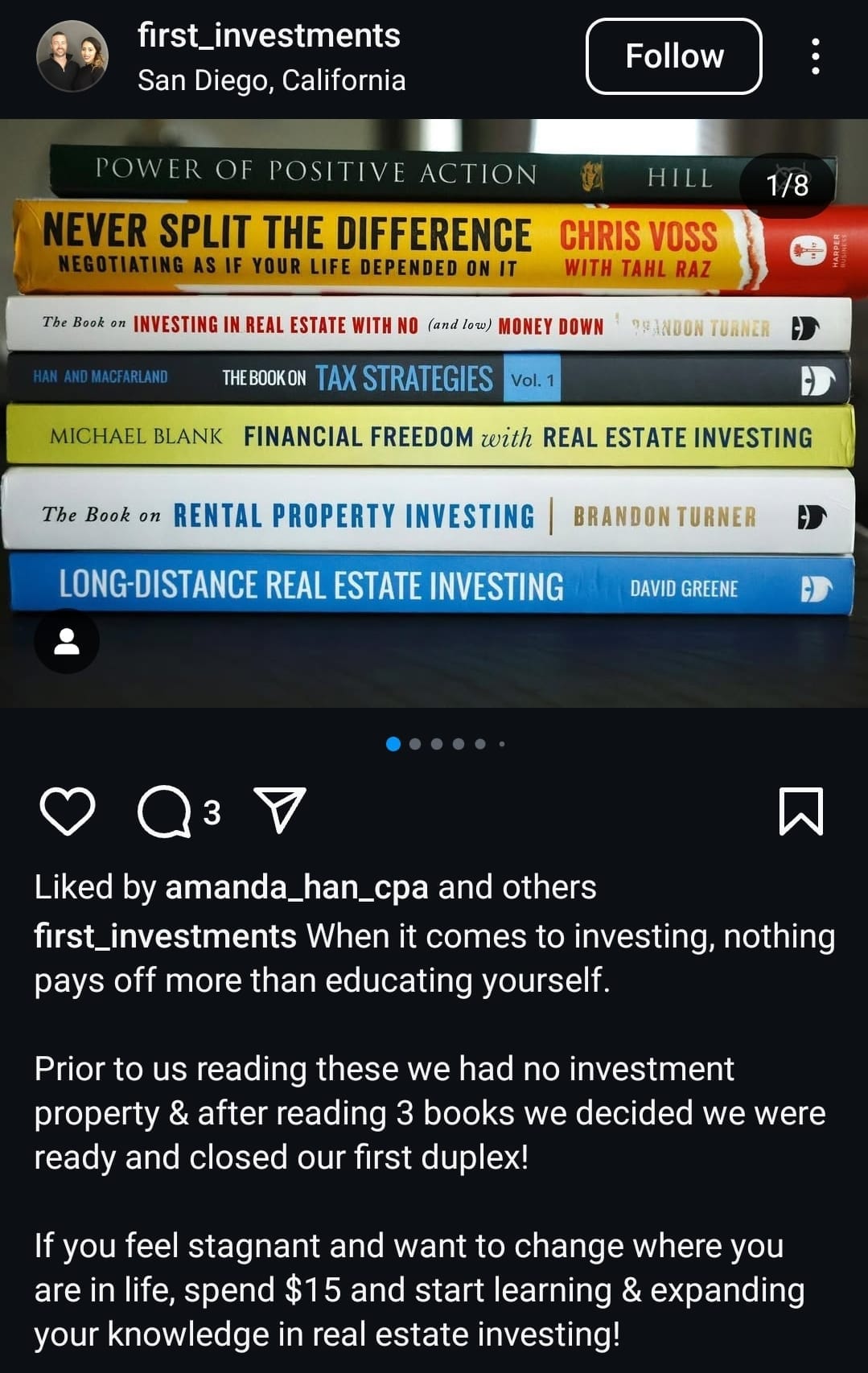Open the San Diego, California location

pos(271,80)
